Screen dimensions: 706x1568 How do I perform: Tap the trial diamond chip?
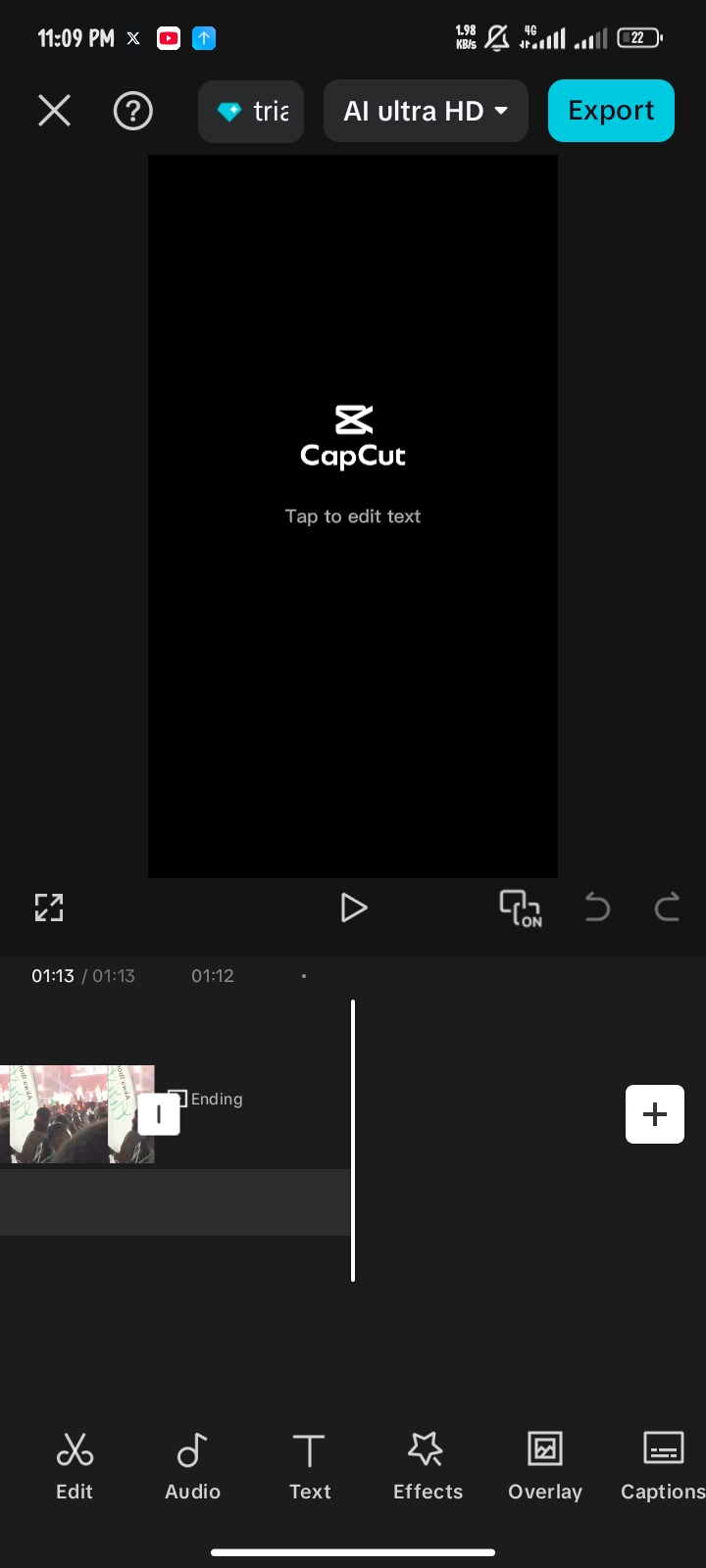coord(251,111)
